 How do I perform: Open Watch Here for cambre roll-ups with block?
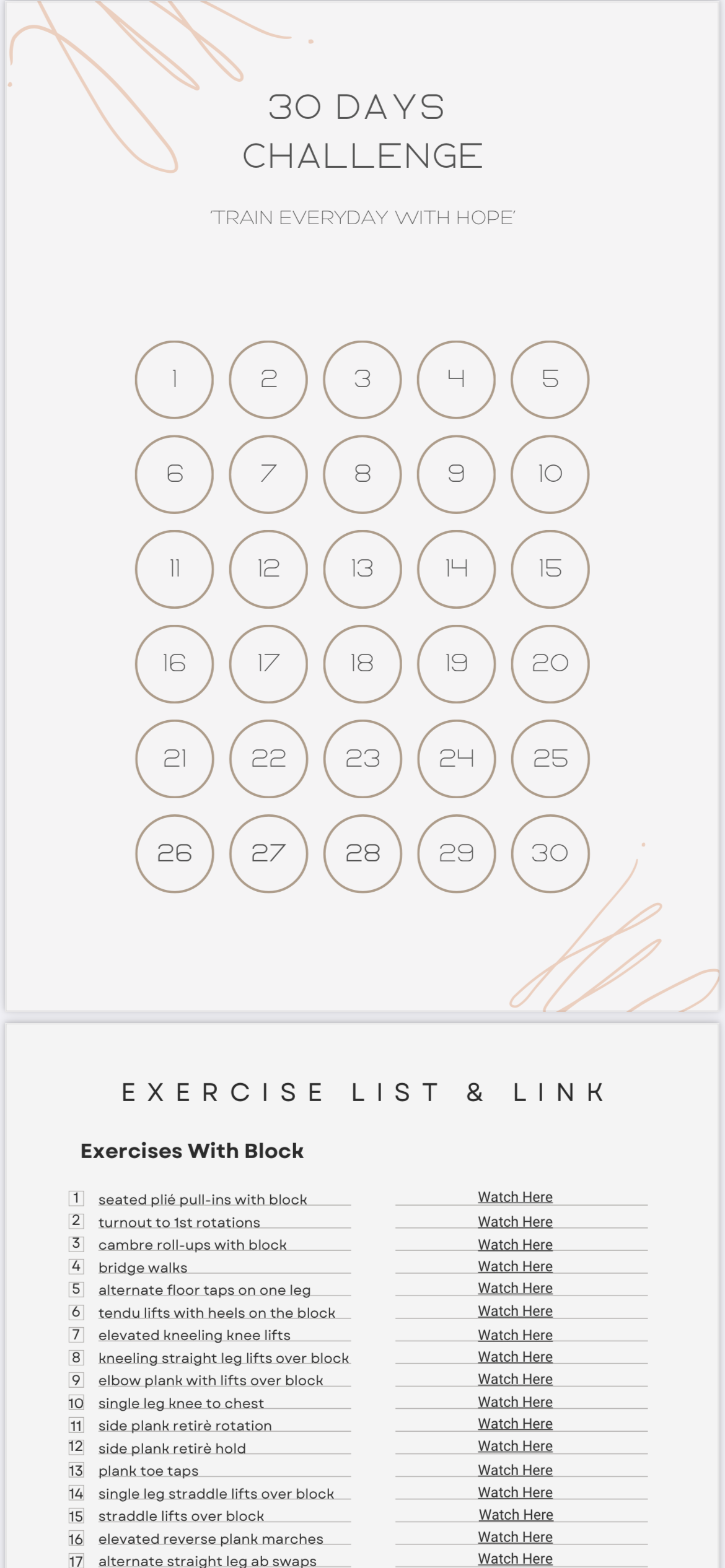[515, 1244]
